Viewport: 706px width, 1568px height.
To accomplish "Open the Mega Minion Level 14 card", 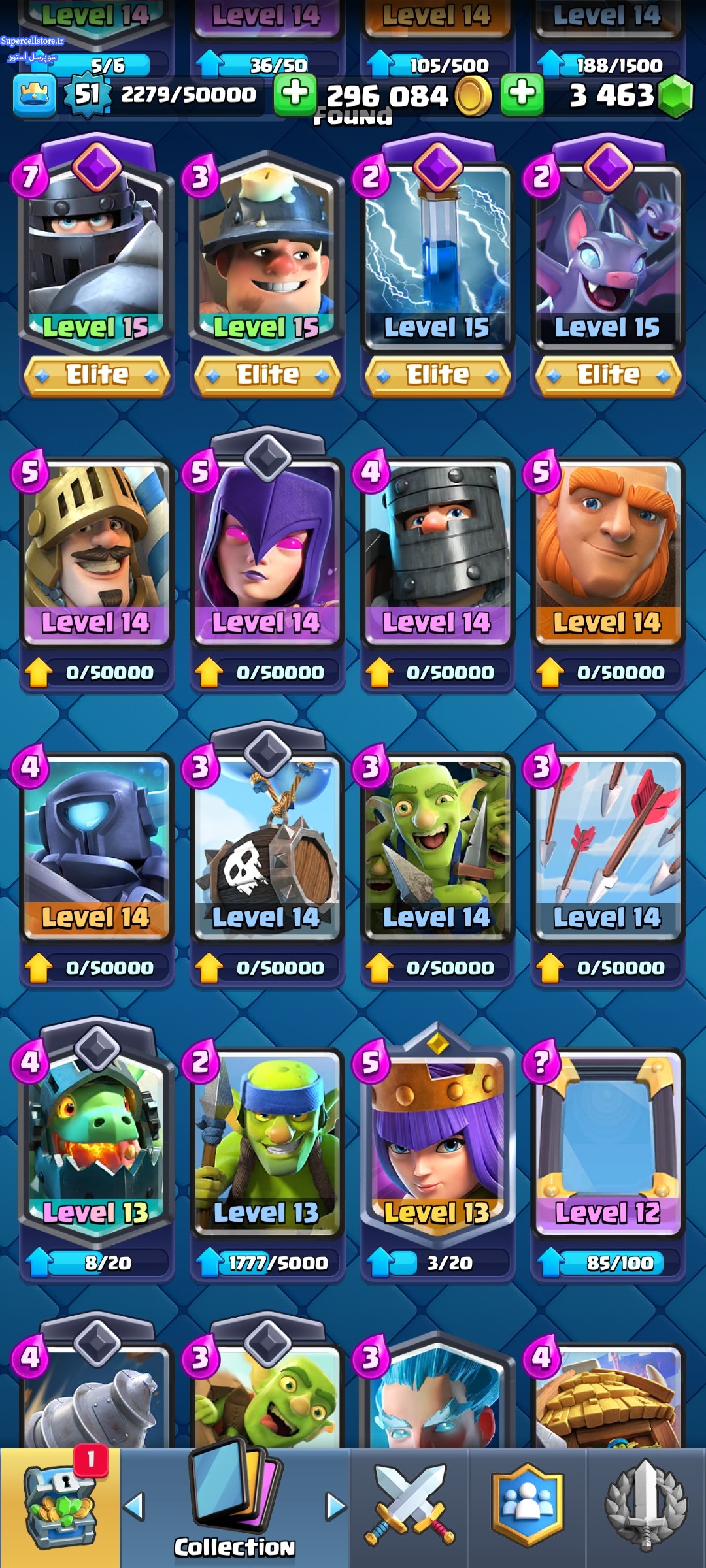I will 96,843.
